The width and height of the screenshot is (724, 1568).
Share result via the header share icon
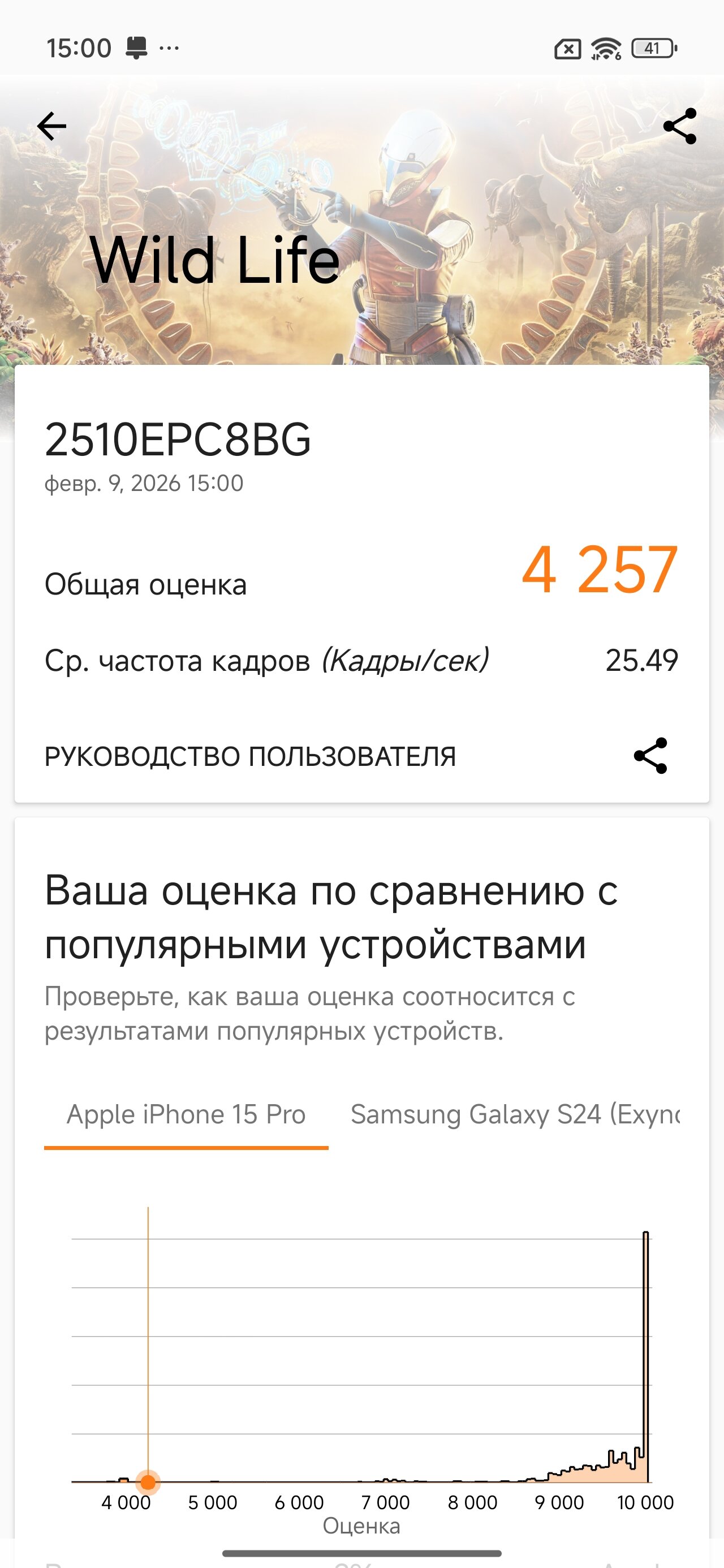coord(679,127)
